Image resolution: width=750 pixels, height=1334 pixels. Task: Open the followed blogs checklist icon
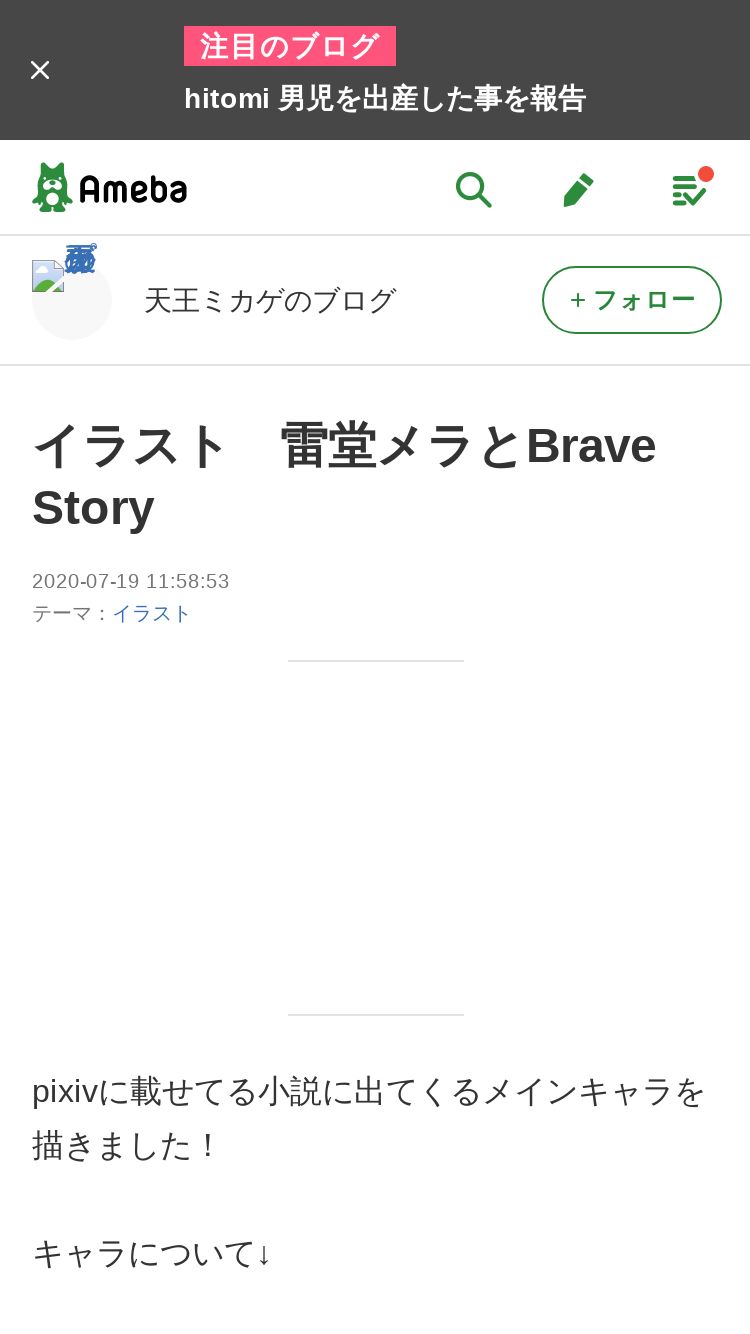pyautogui.click(x=690, y=188)
